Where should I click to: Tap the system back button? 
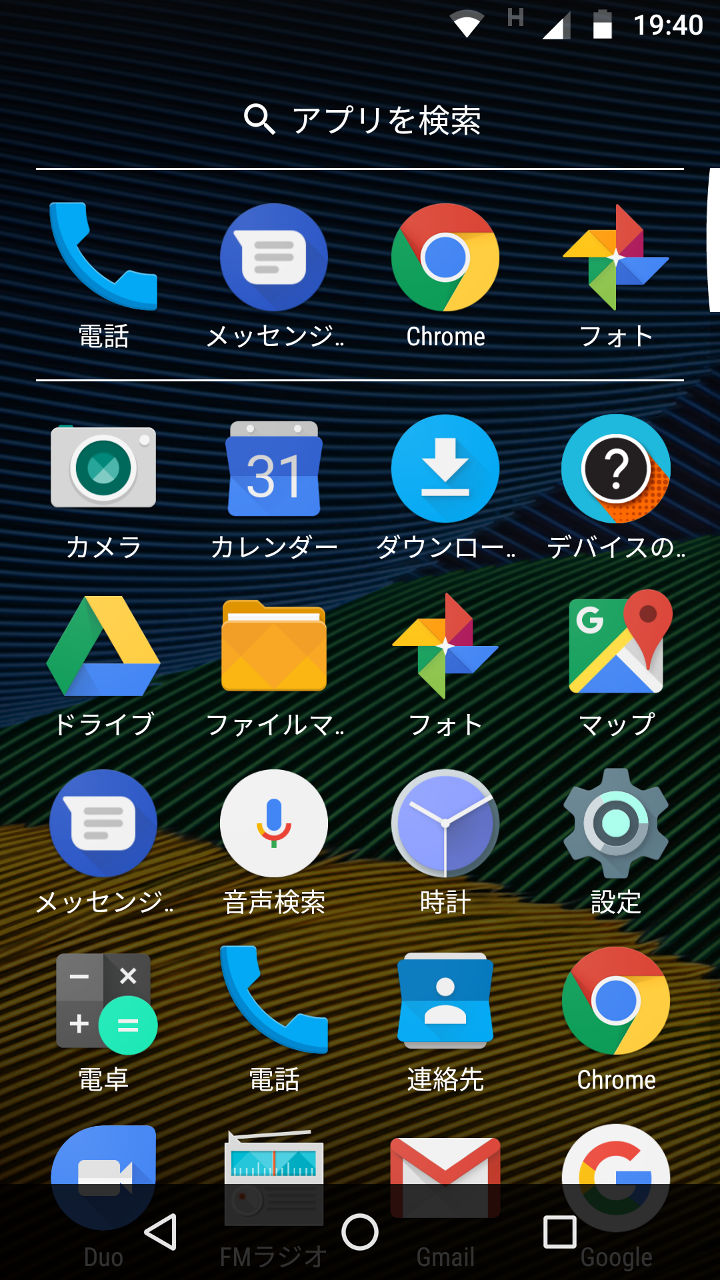[161, 1232]
